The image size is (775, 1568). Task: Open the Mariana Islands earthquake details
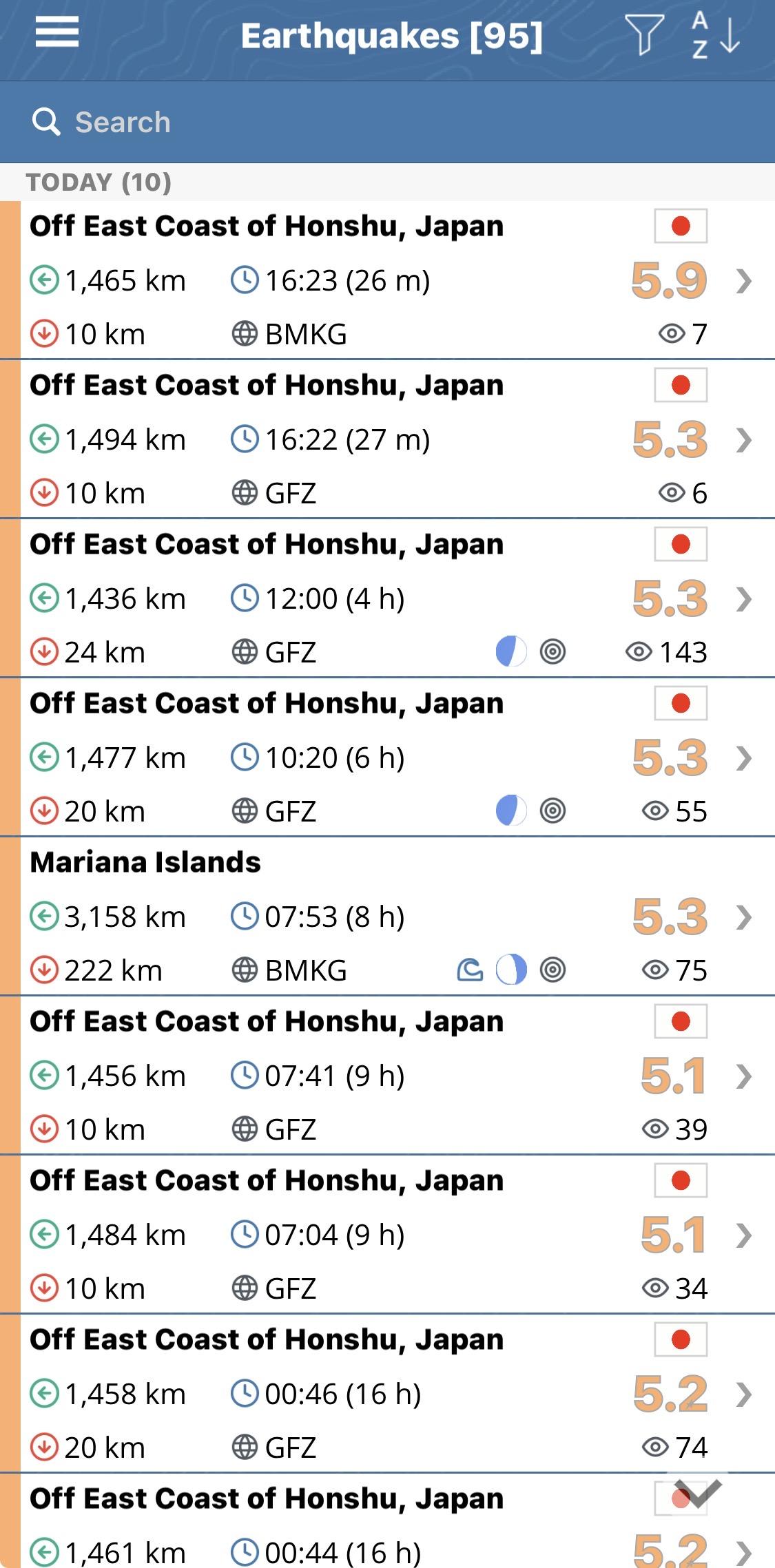[386, 917]
